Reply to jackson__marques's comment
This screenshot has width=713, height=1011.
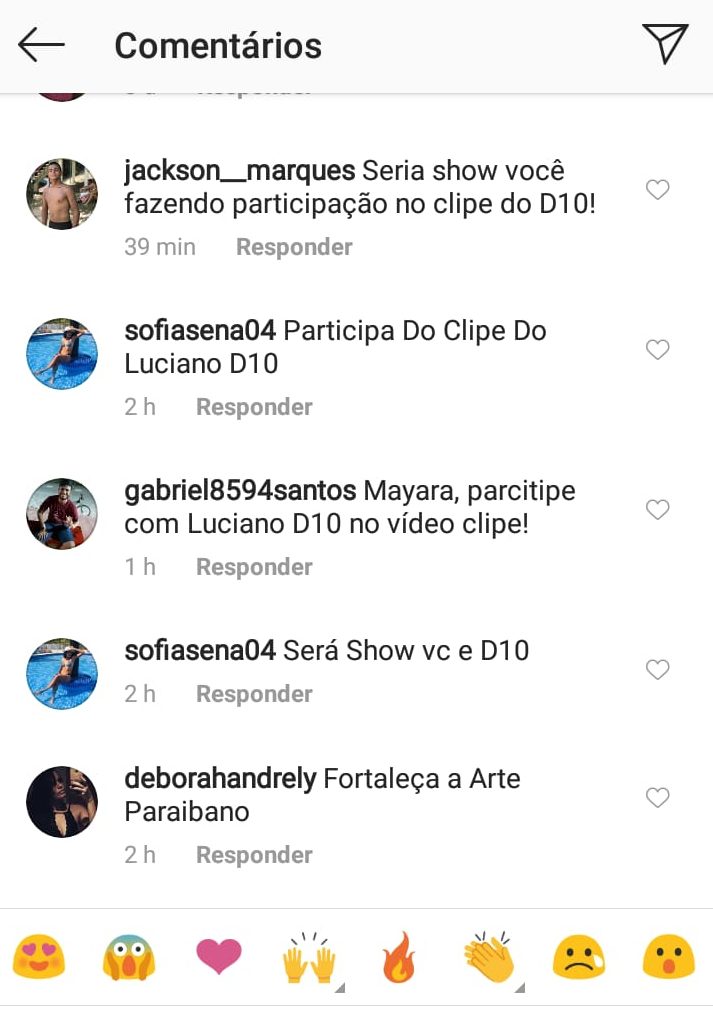(294, 247)
